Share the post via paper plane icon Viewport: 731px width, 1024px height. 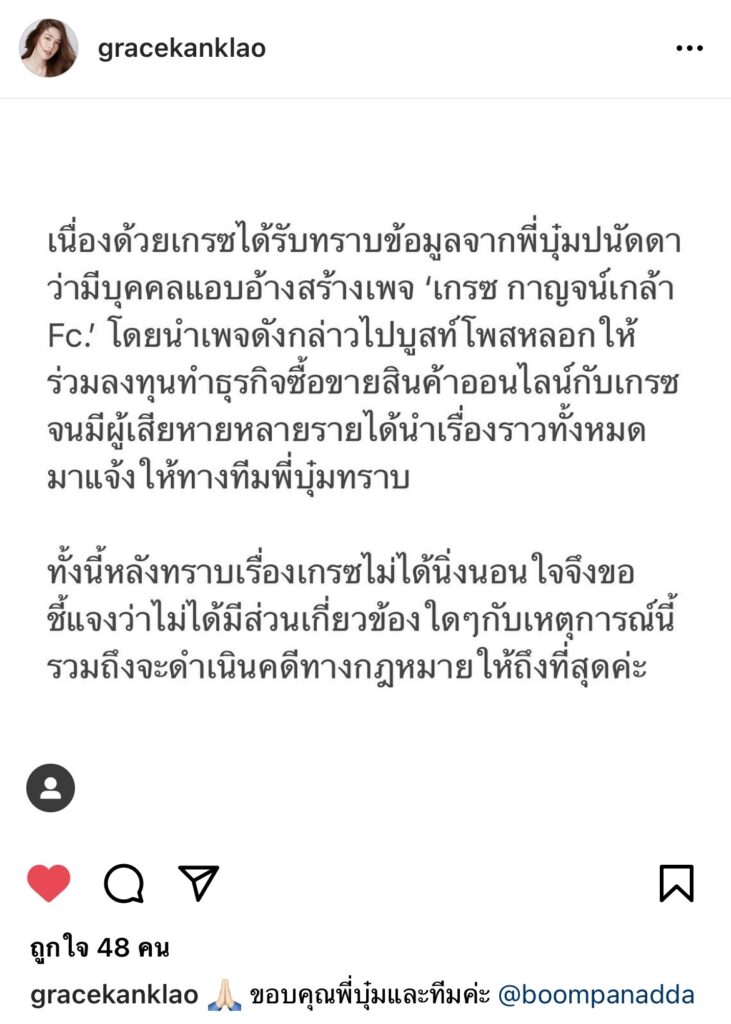pyautogui.click(x=198, y=884)
